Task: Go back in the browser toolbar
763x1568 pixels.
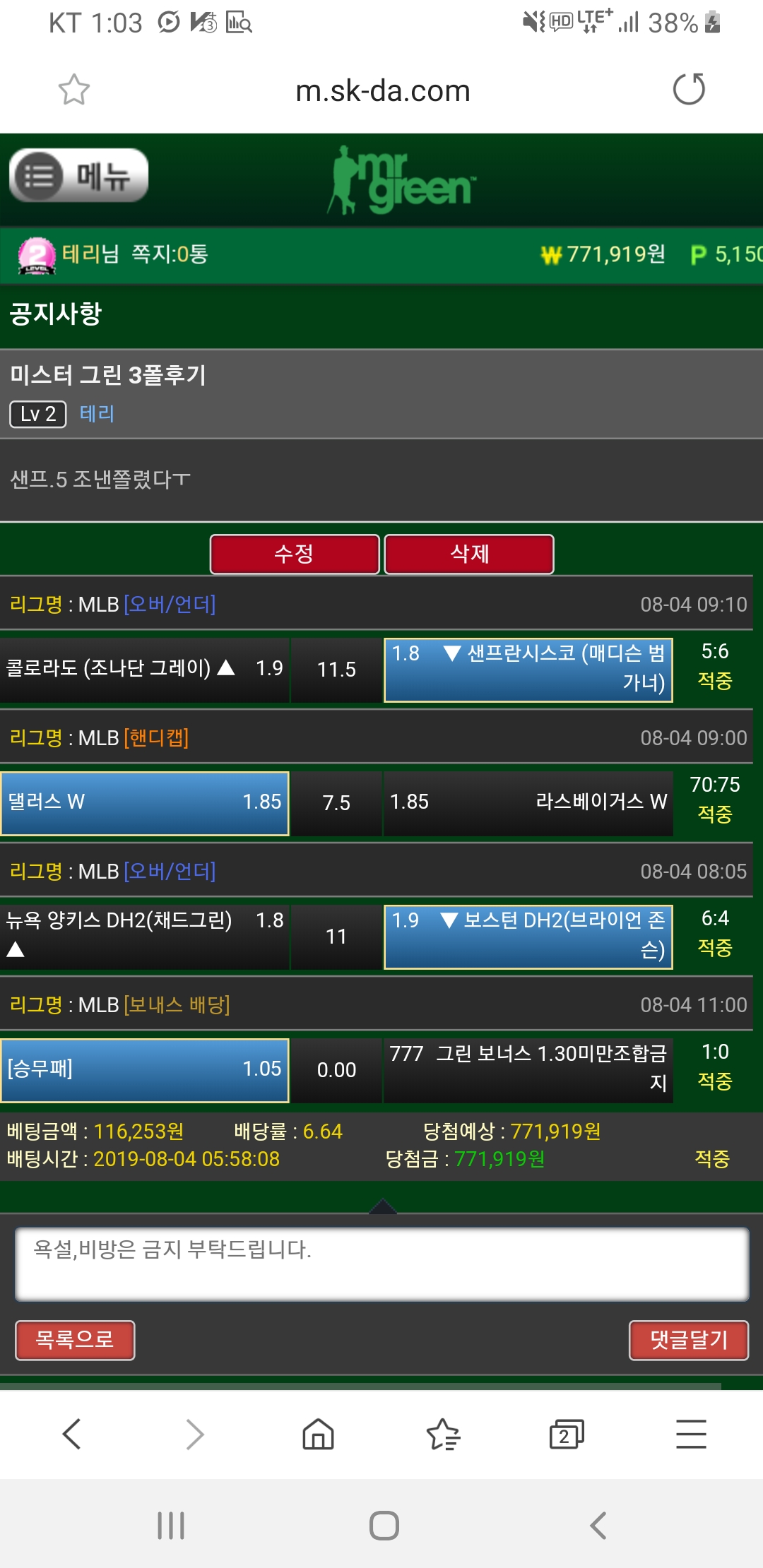Action: tap(72, 1435)
